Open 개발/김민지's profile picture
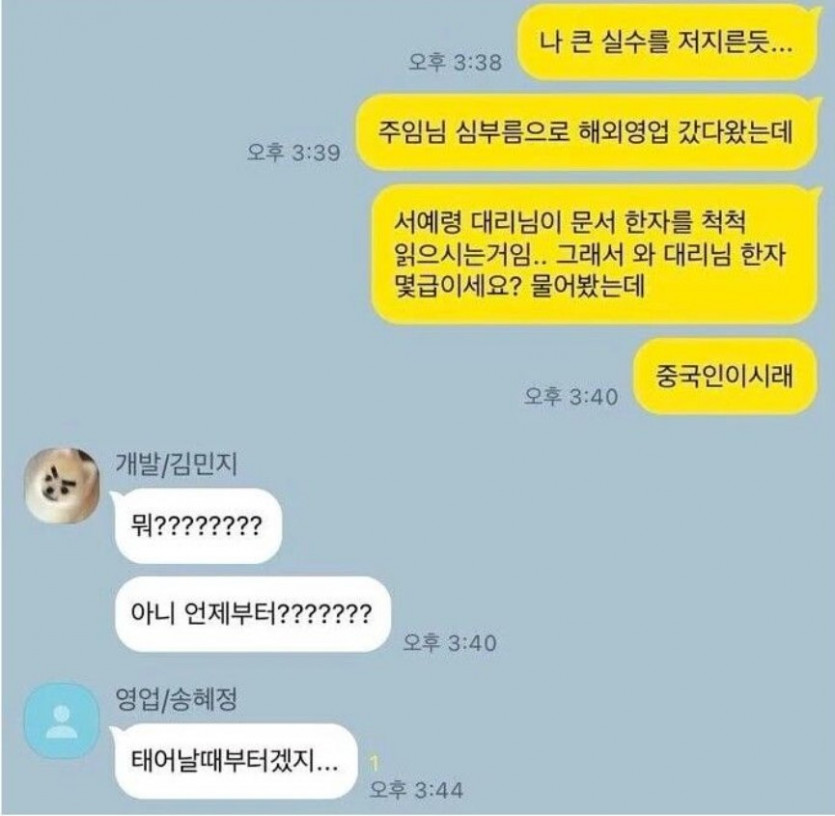835x816 pixels. pyautogui.click(x=61, y=485)
